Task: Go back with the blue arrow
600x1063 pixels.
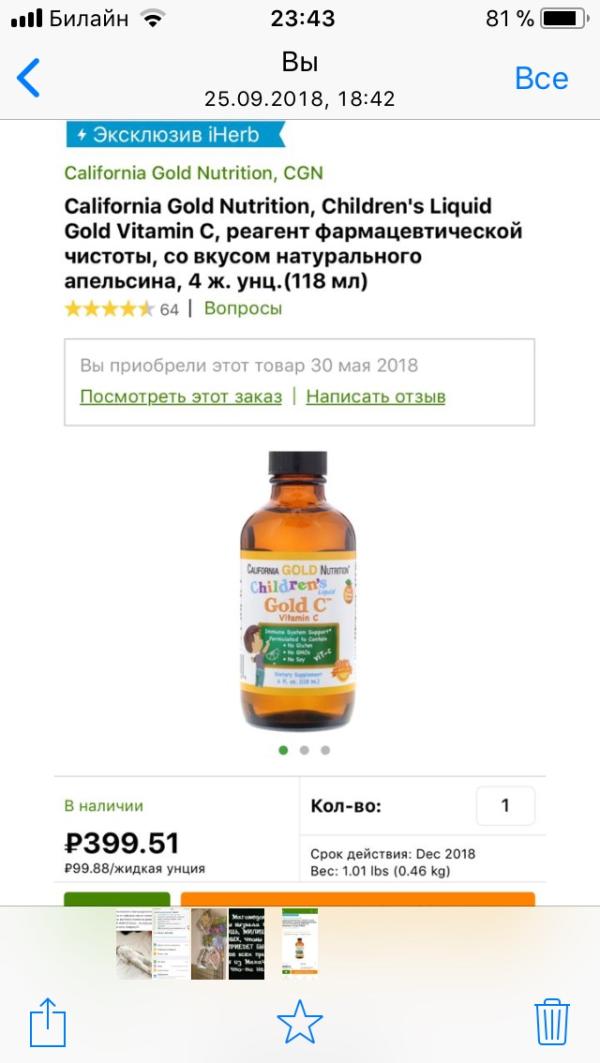Action: [x=29, y=78]
